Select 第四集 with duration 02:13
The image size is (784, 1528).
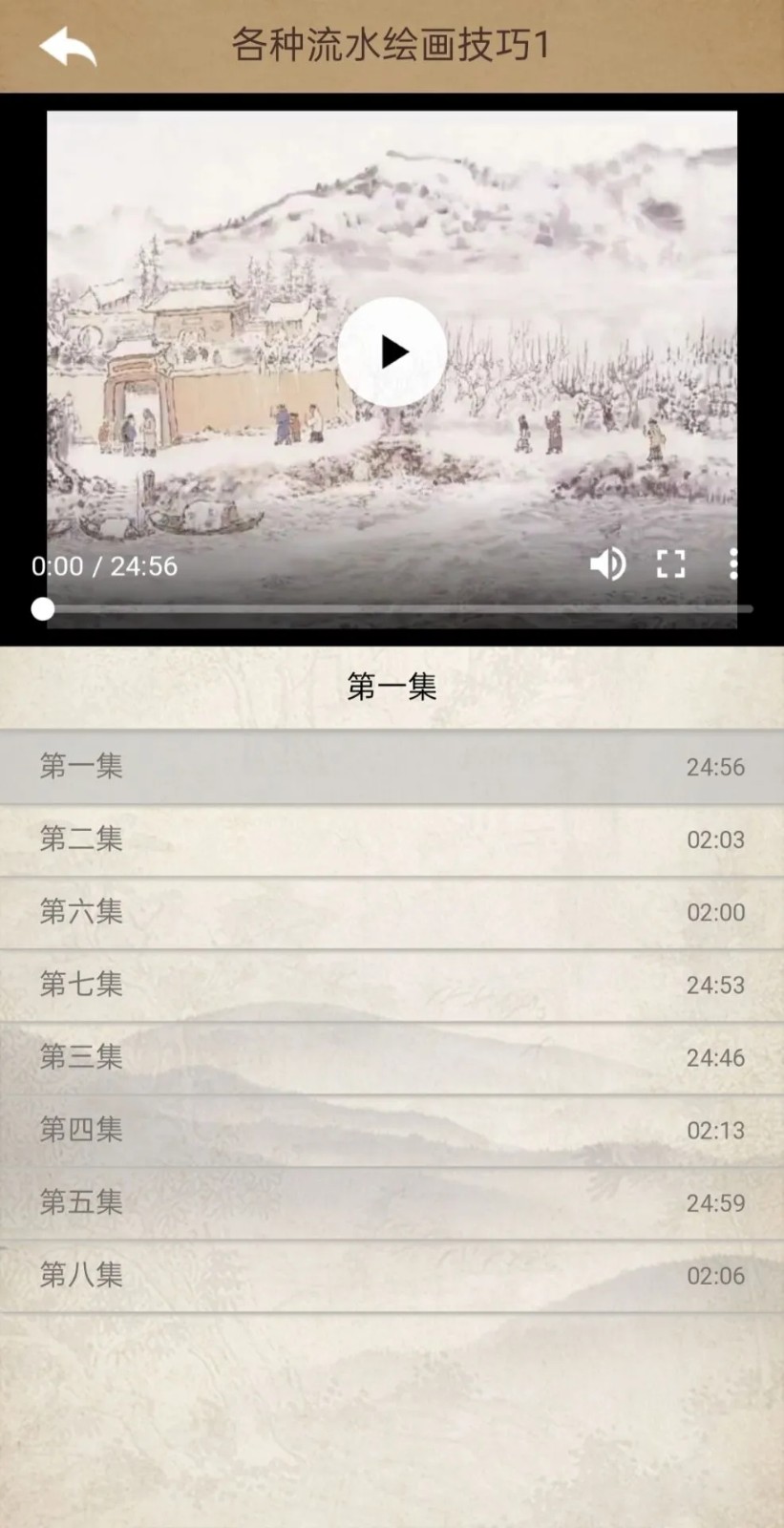[392, 1130]
